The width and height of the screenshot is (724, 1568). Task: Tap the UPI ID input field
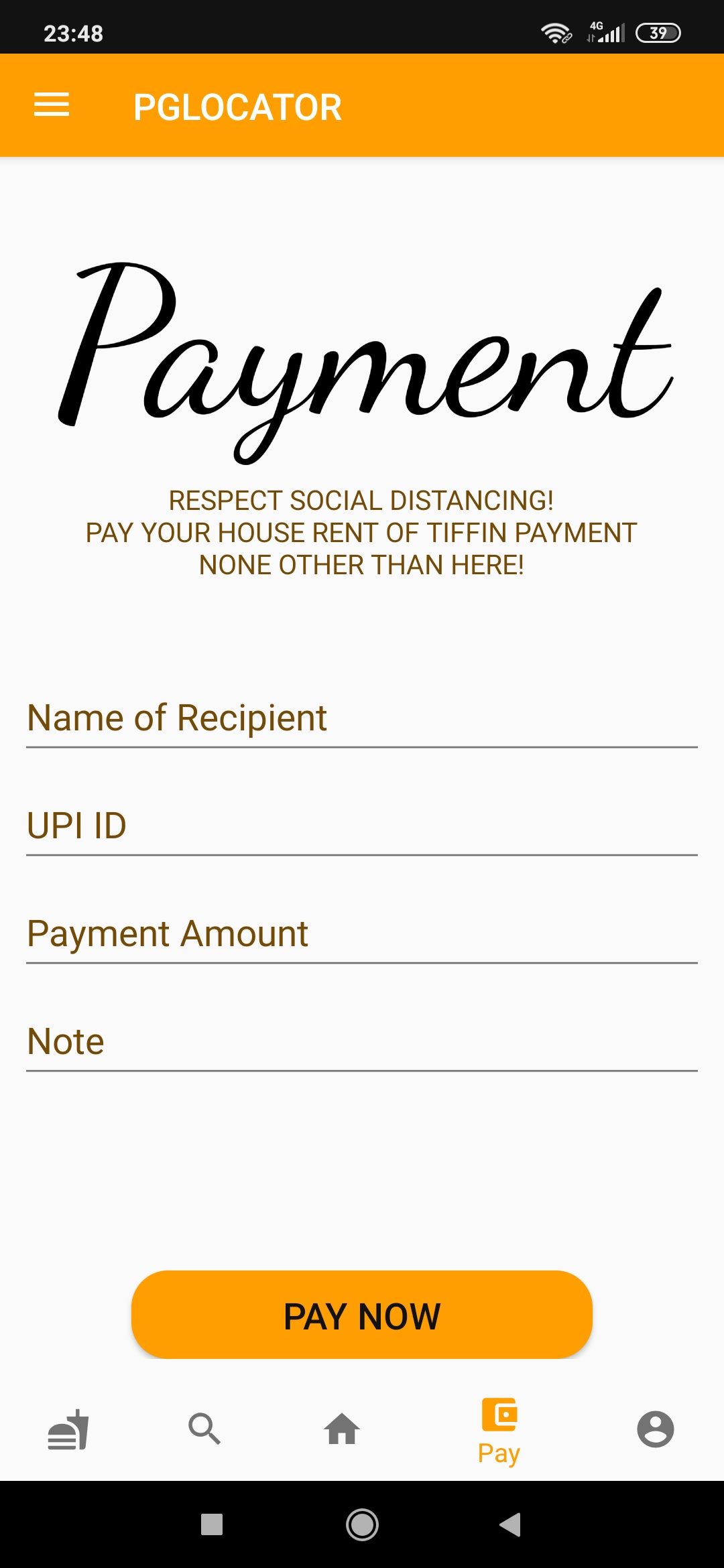pyautogui.click(x=362, y=827)
